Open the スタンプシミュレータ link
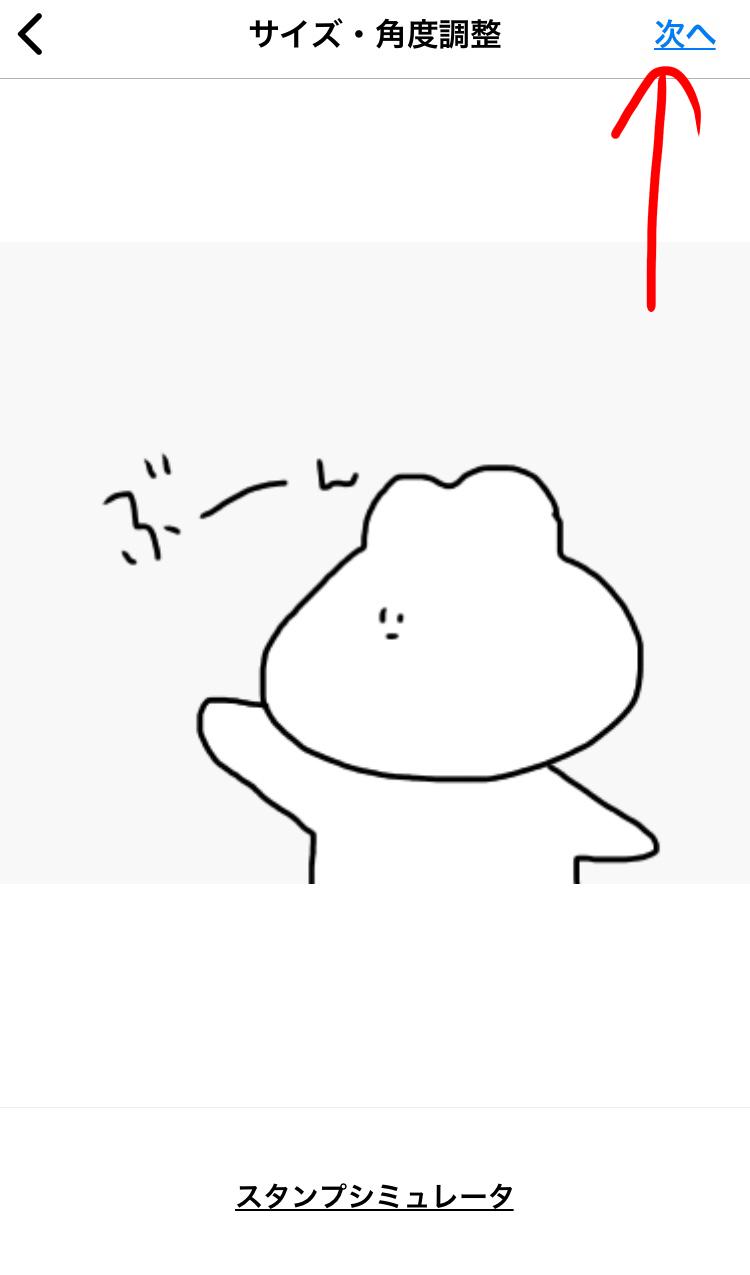750x1275 pixels. [x=374, y=1195]
